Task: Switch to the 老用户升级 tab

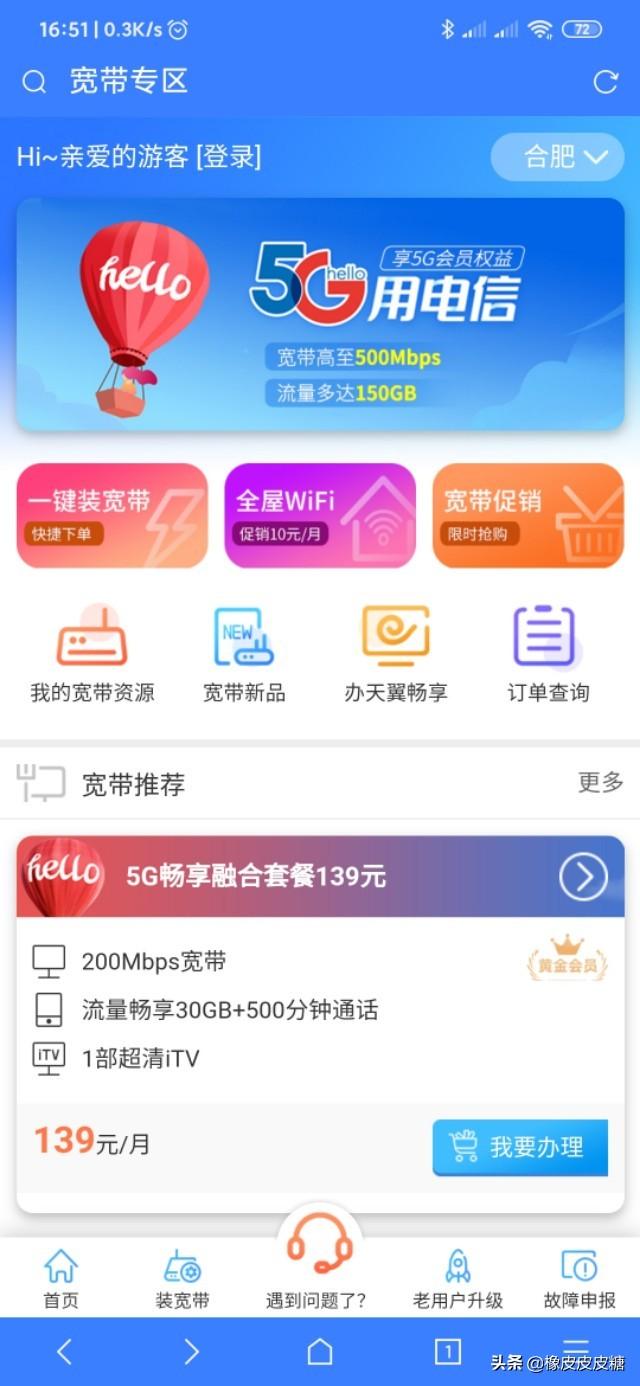Action: (x=458, y=1279)
